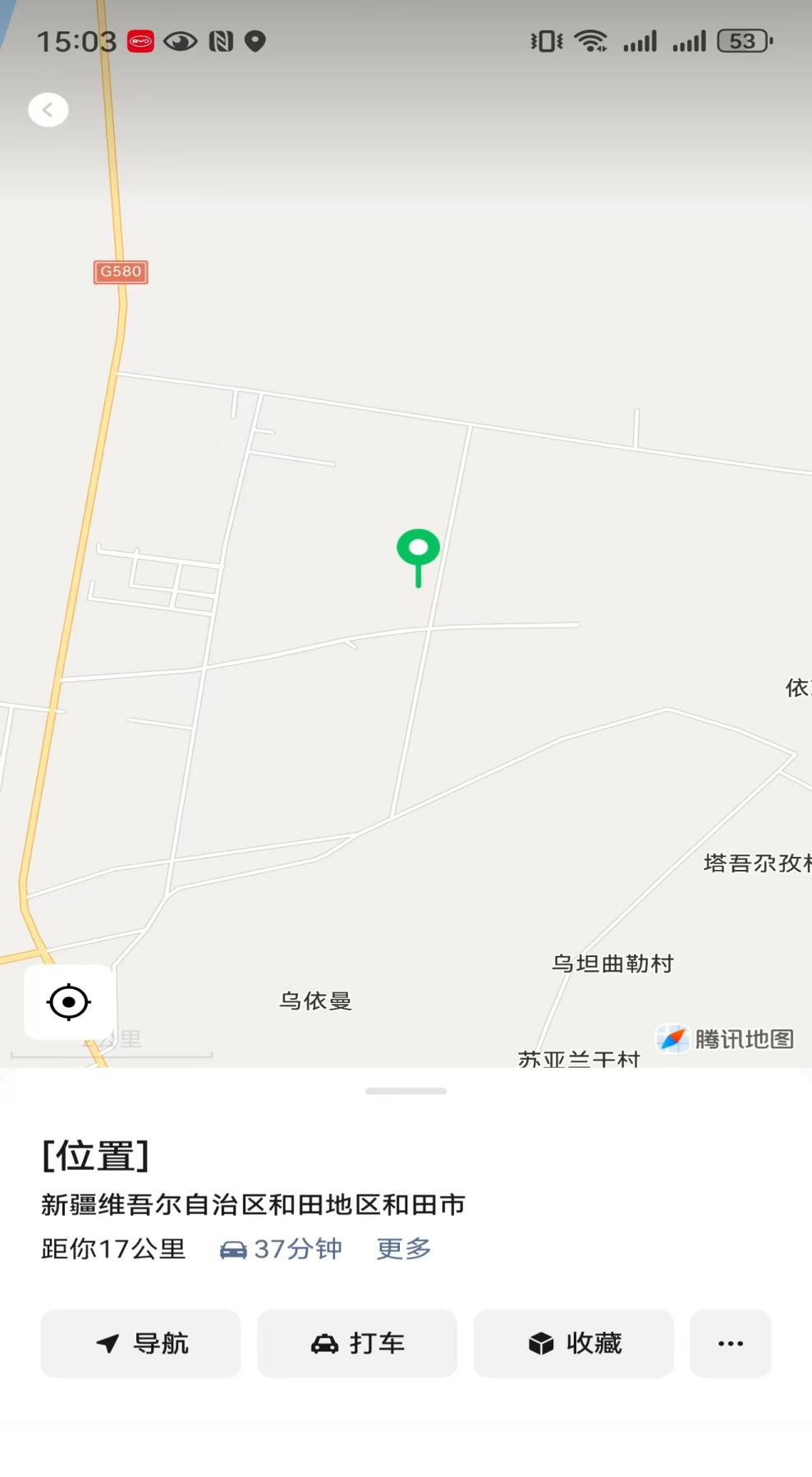The height and width of the screenshot is (1477, 812).
Task: Save this location with 收藏
Action: tap(574, 1343)
